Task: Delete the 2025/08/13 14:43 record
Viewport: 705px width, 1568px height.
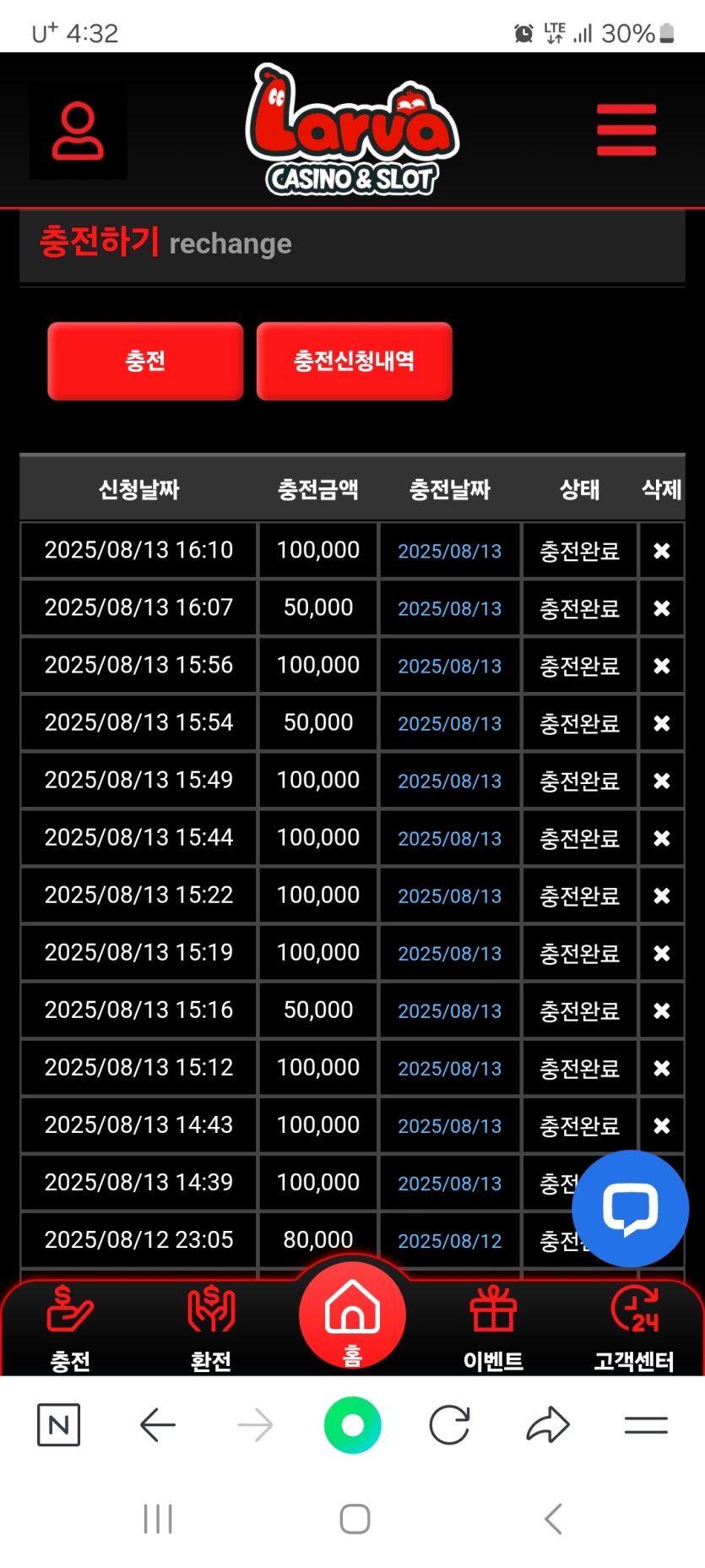Action: pos(662,1125)
